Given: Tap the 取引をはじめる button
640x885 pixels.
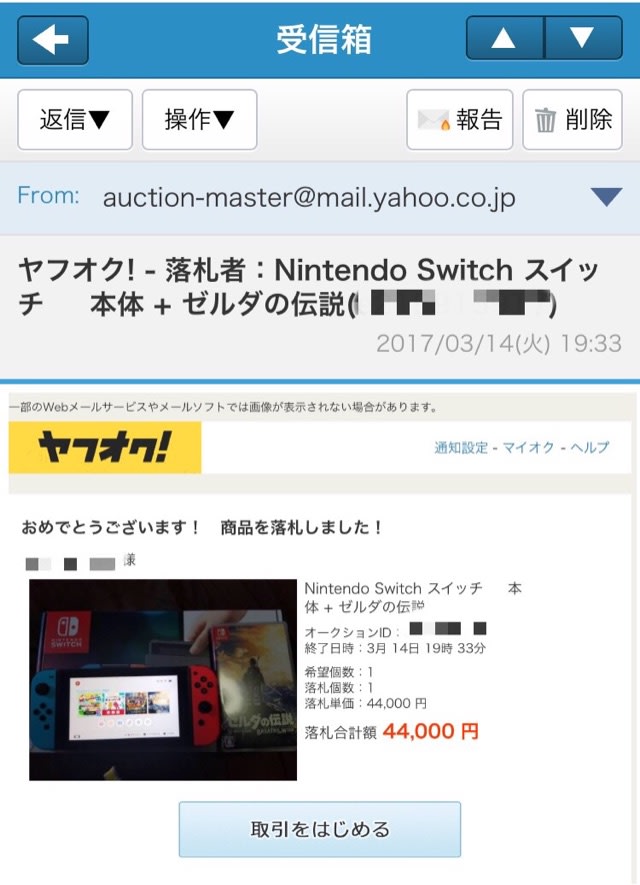Looking at the screenshot, I should (320, 829).
